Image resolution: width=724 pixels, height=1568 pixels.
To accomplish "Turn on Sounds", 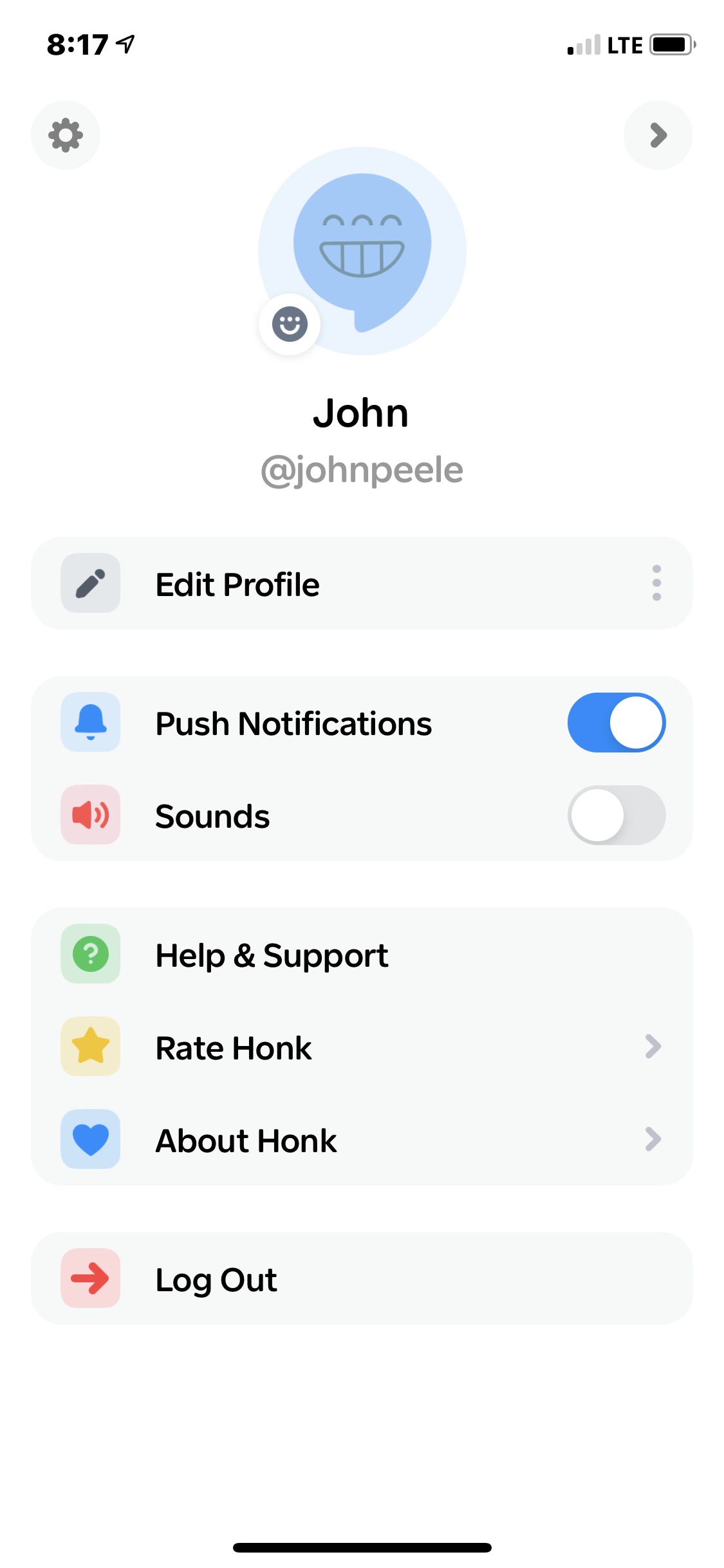I will pos(616,816).
